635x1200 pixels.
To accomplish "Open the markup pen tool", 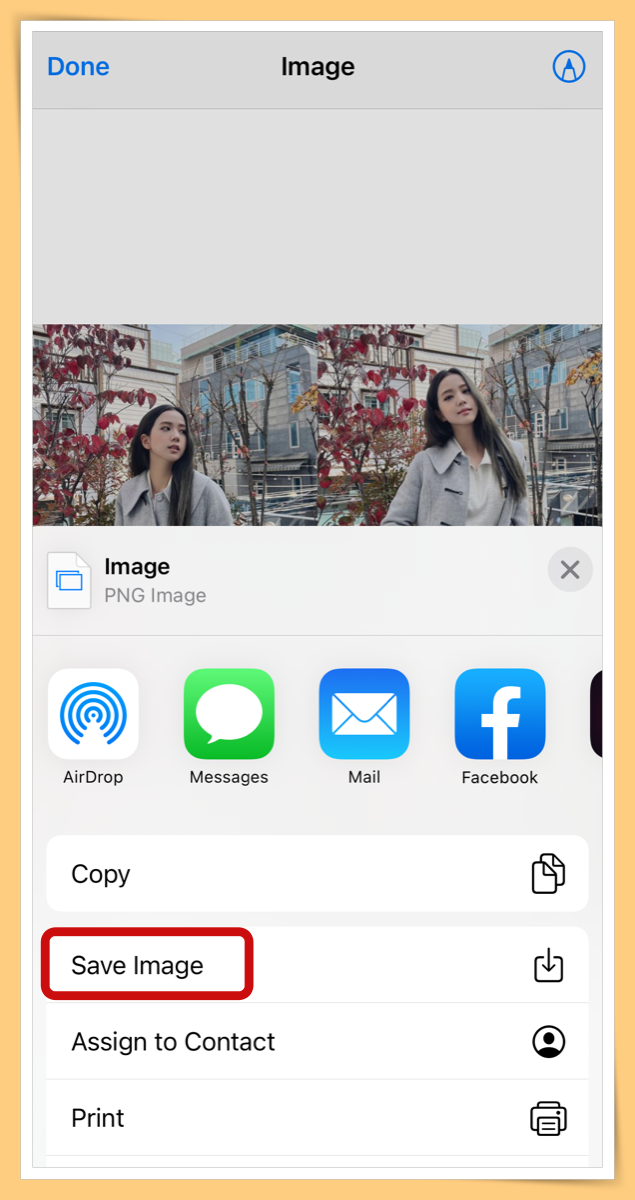I will [568, 67].
